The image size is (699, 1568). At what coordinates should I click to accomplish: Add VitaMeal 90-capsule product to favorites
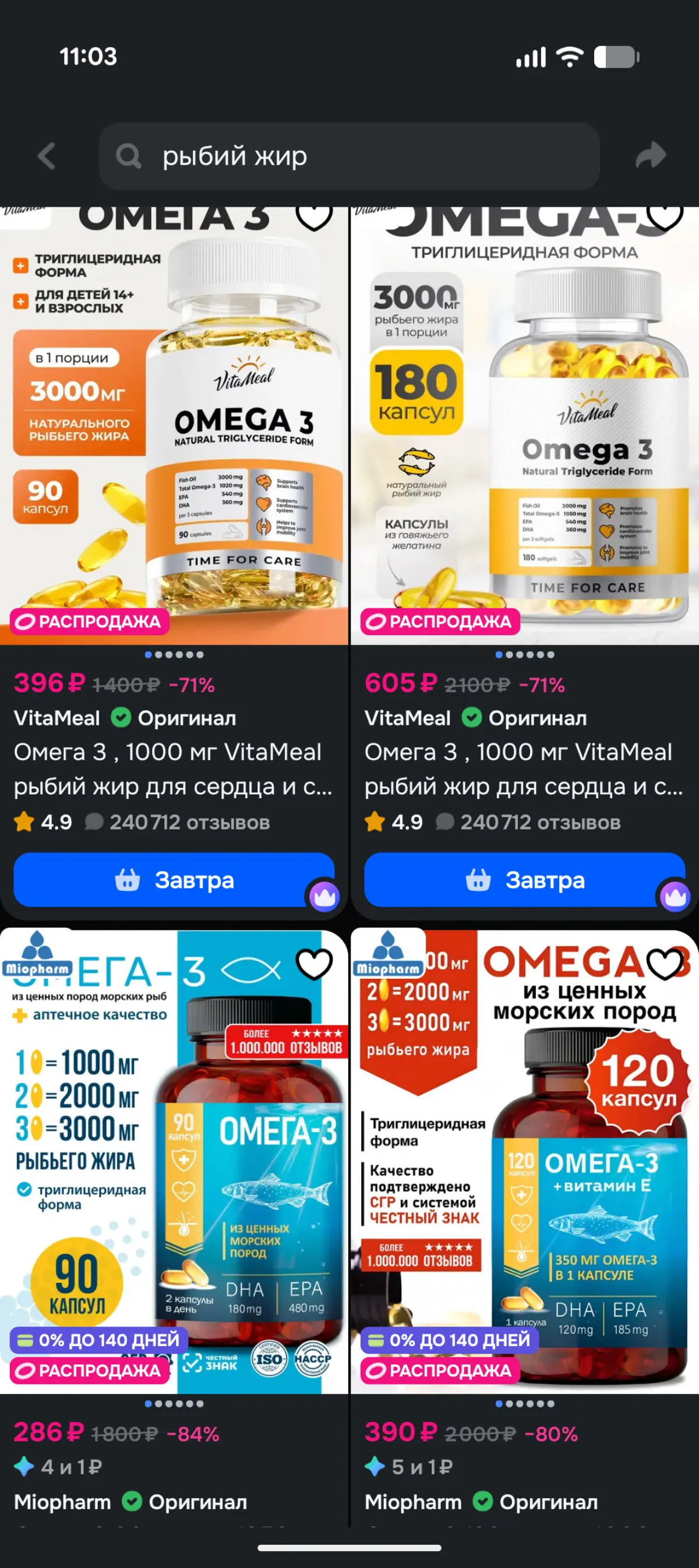(x=314, y=215)
